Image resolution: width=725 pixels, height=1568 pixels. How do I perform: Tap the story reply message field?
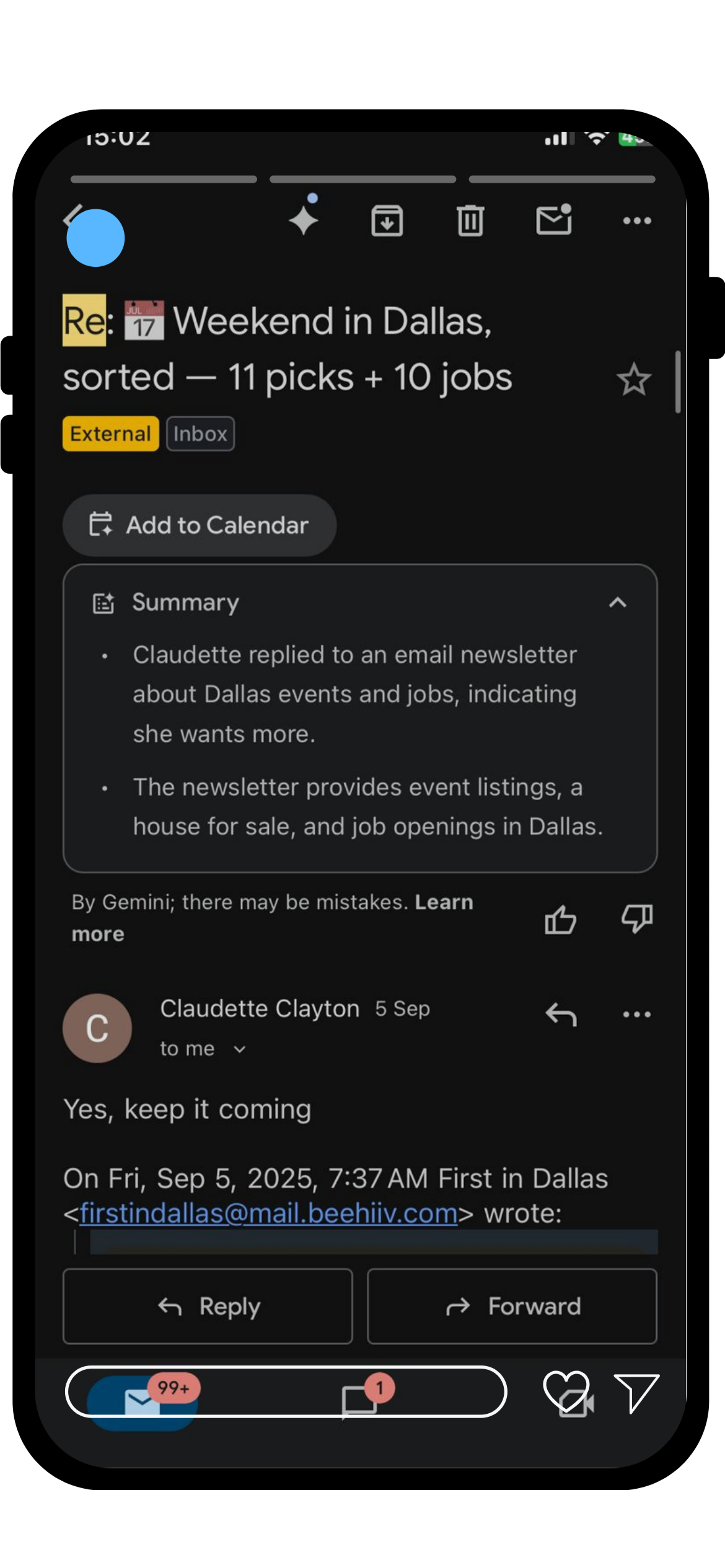[285, 1392]
